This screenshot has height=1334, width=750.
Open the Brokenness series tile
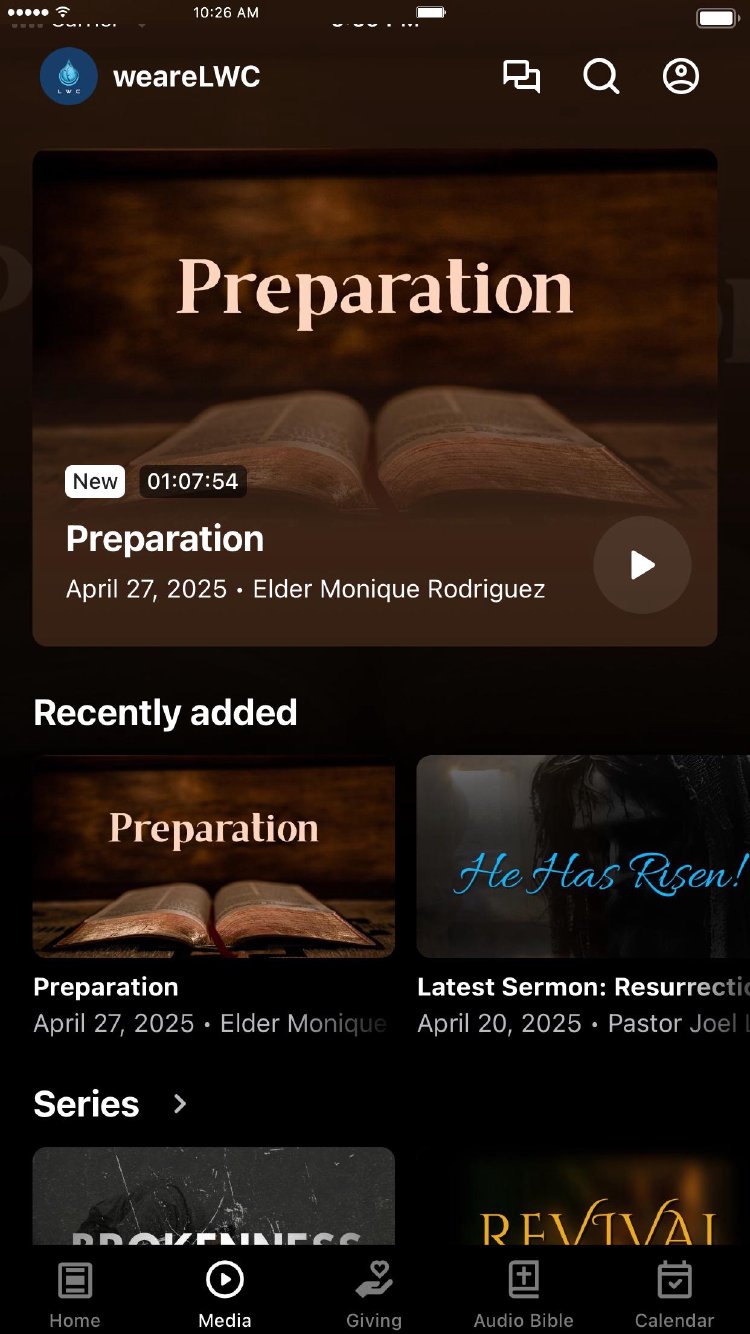click(214, 1197)
